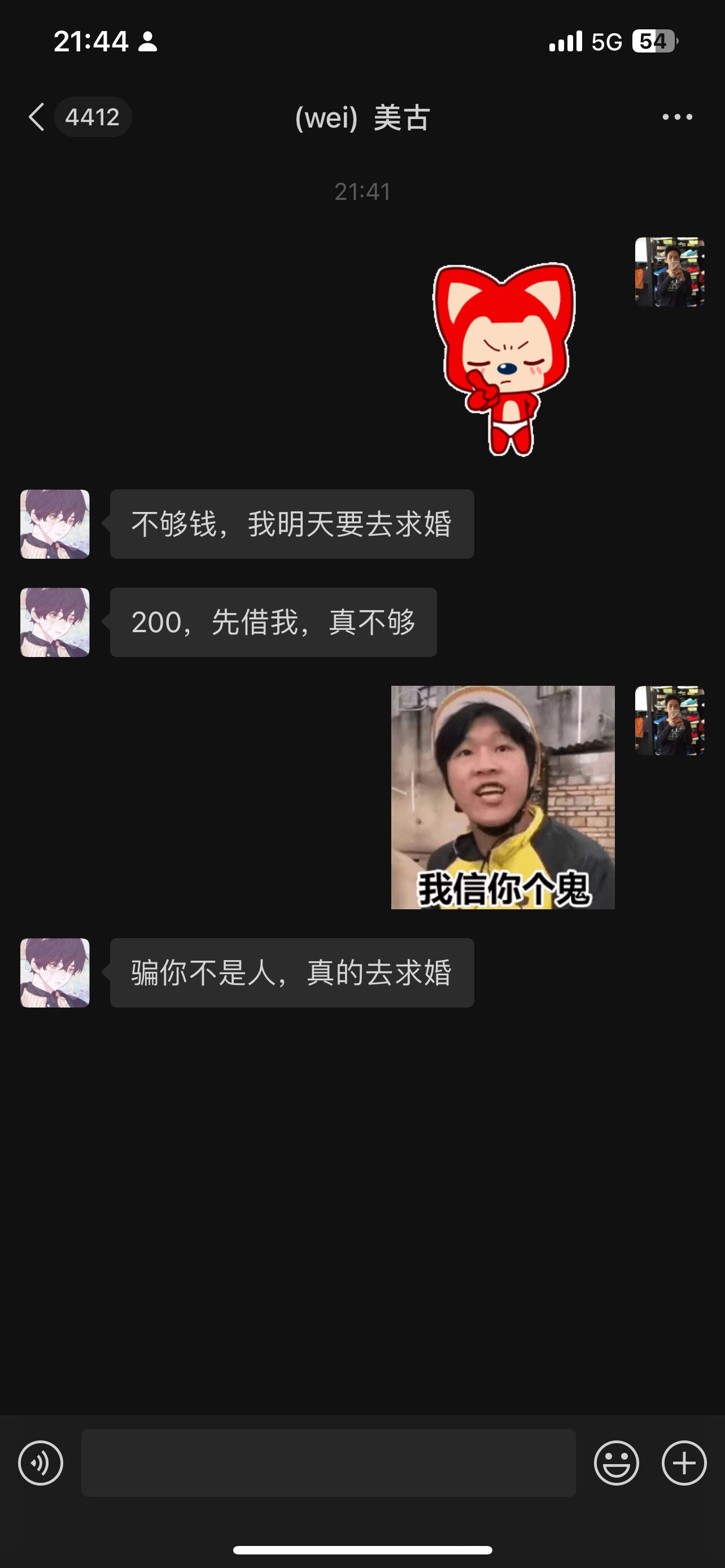Open contact avatar beside 不够钱 message
The height and width of the screenshot is (1568, 725).
[55, 524]
